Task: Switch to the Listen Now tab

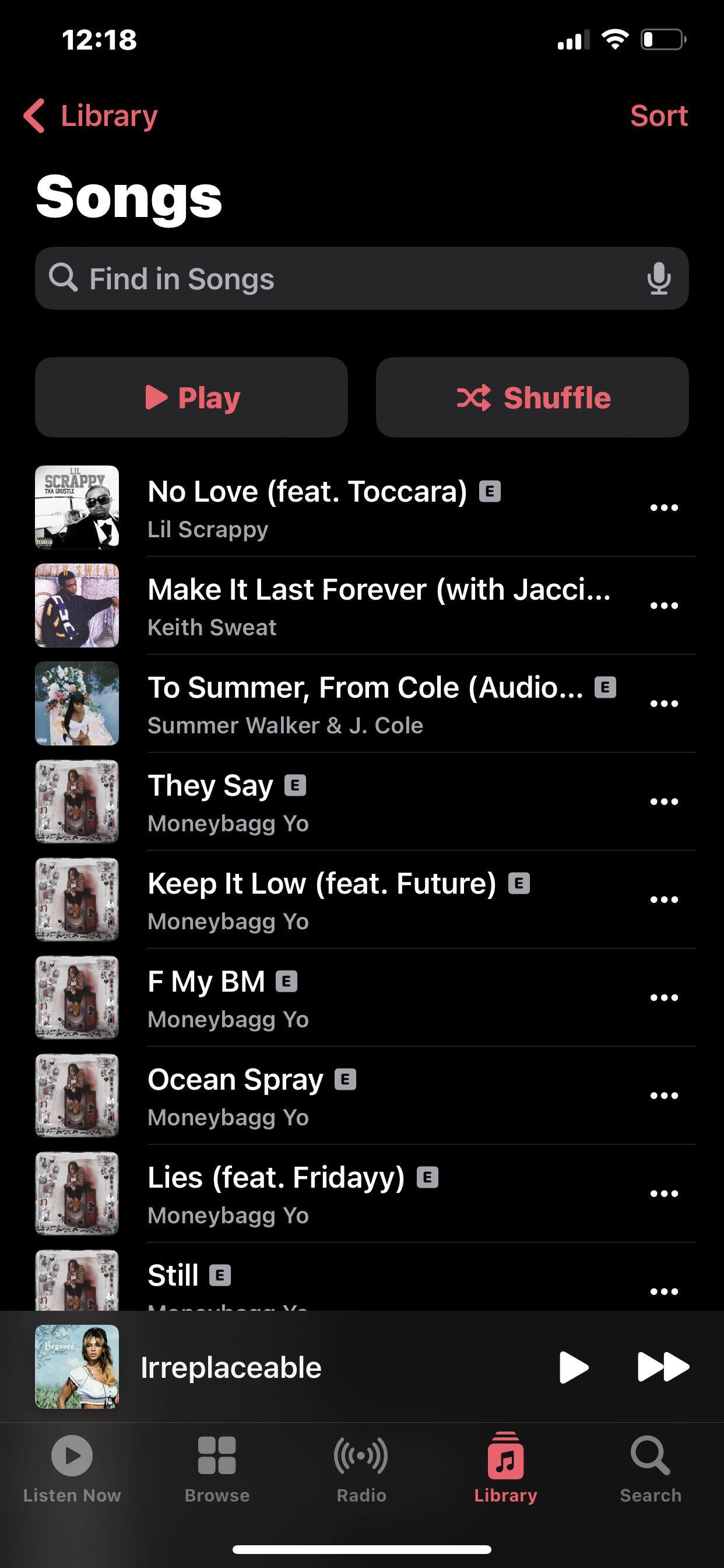Action: pyautogui.click(x=72, y=1468)
